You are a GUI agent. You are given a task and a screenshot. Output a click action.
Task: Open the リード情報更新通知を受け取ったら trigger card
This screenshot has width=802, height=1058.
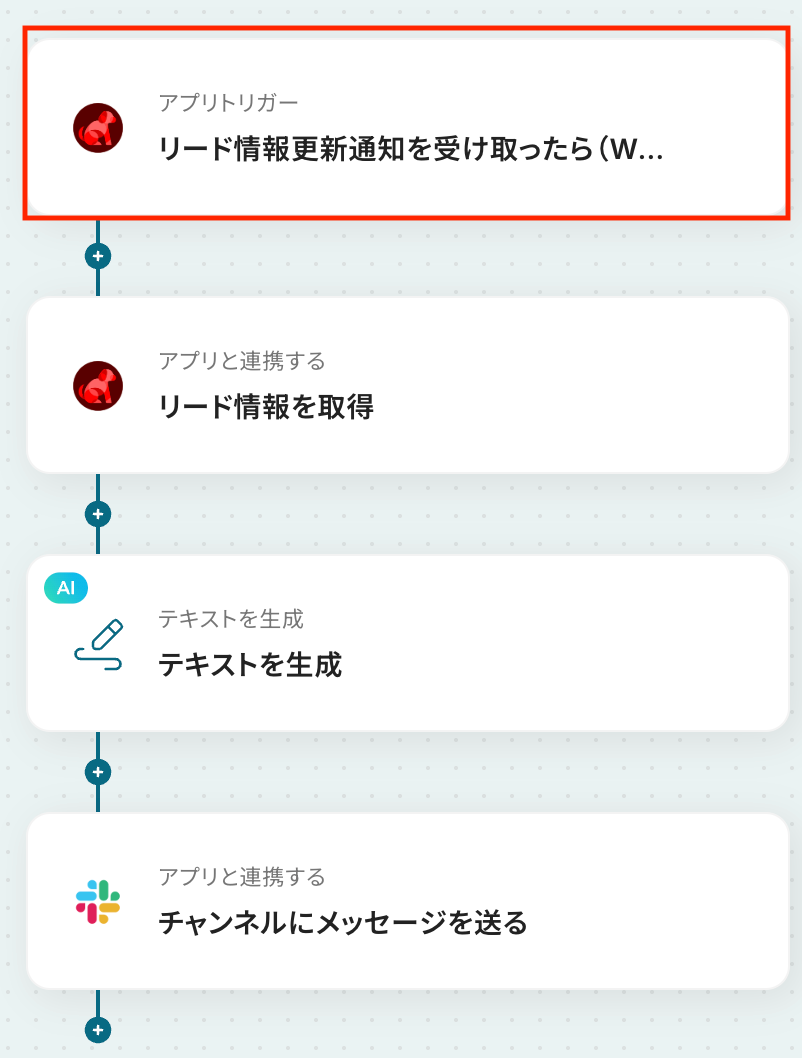coord(408,128)
